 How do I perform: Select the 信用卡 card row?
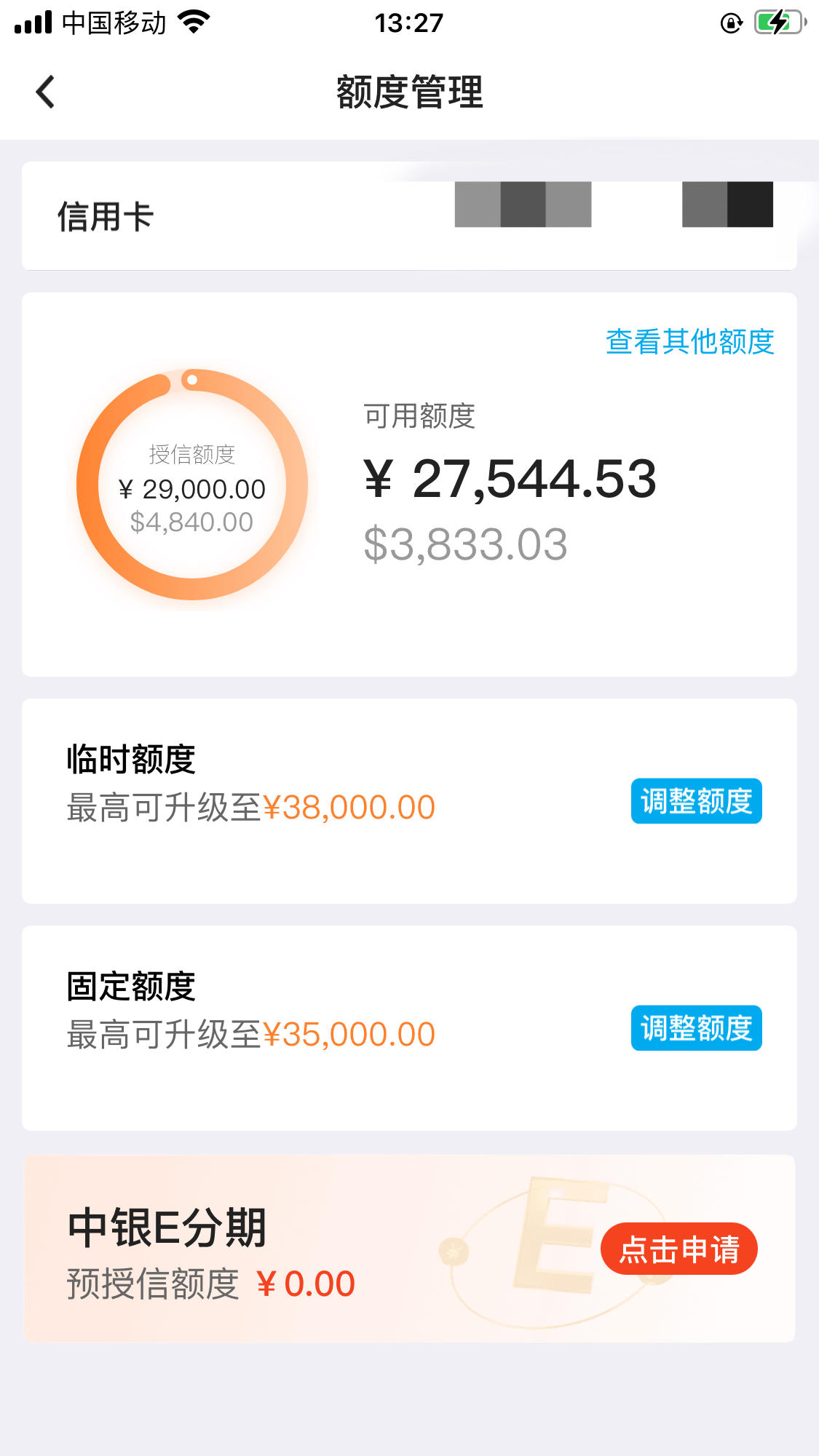tap(409, 216)
